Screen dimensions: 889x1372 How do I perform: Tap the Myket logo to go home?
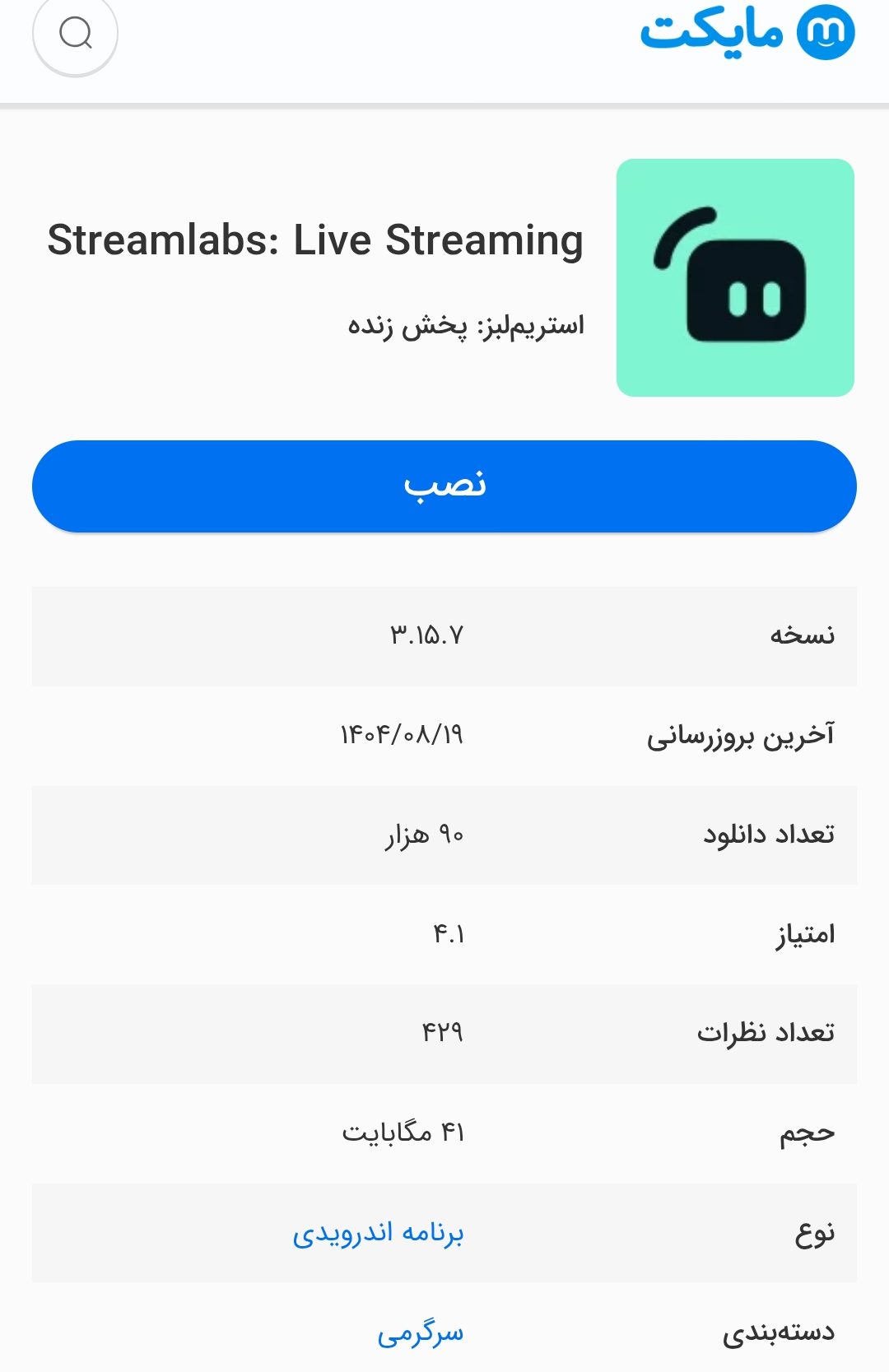[747, 33]
